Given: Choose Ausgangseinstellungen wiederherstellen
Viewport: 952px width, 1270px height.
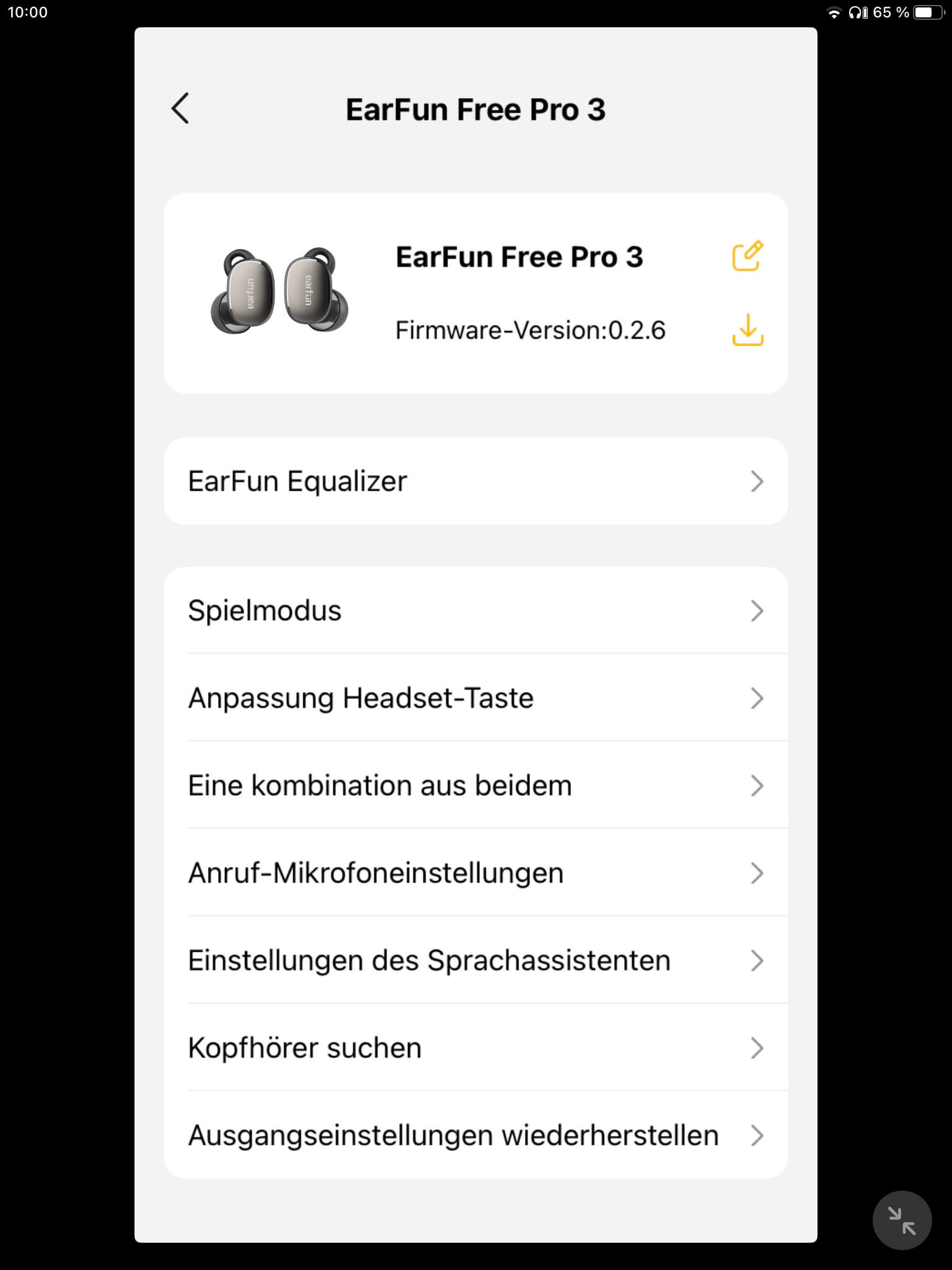Looking at the screenshot, I should click(x=475, y=1135).
